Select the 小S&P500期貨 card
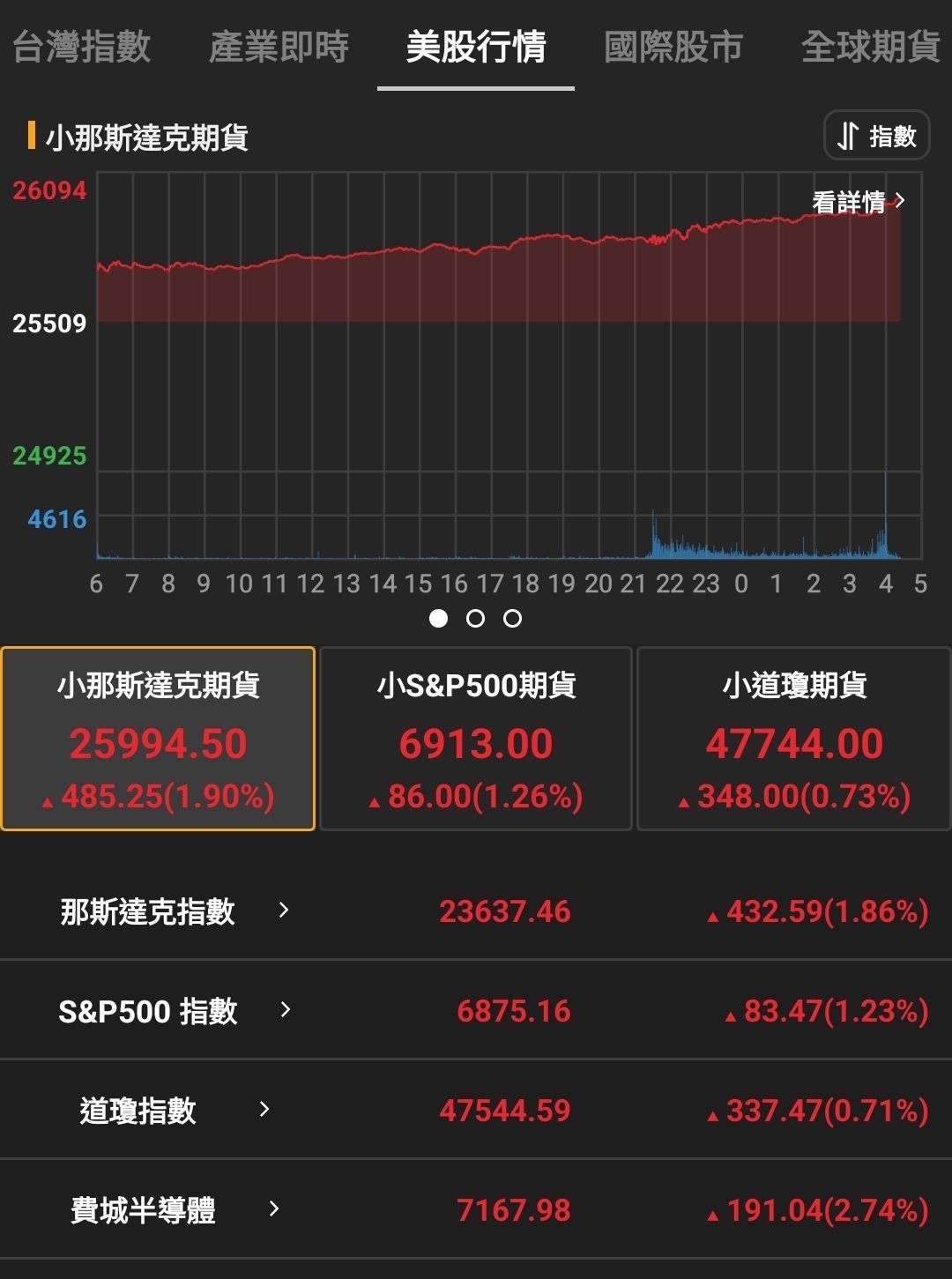The height and width of the screenshot is (1279, 952). tap(476, 739)
